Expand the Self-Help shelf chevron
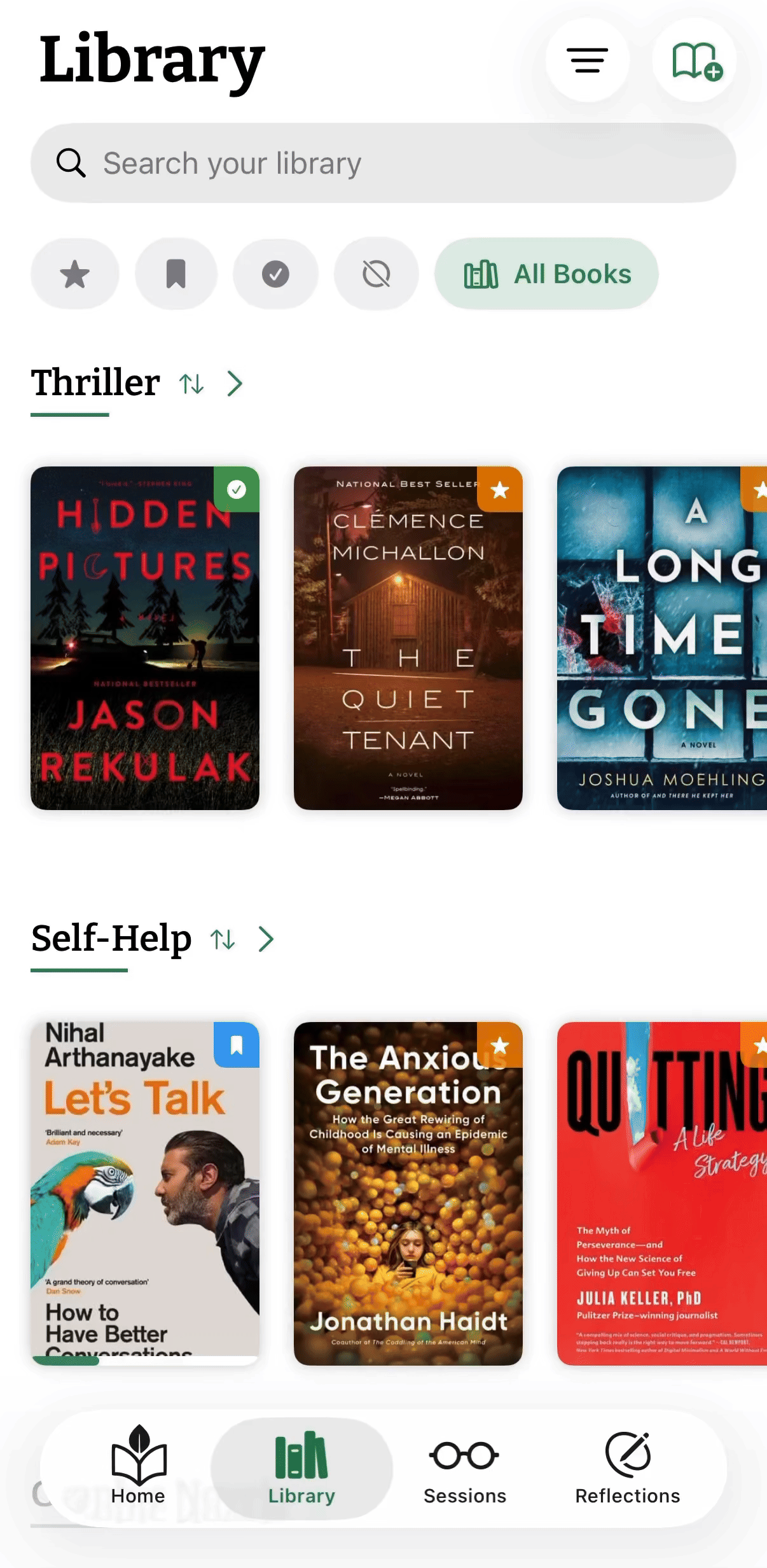Image resolution: width=767 pixels, height=1568 pixels. click(x=266, y=939)
